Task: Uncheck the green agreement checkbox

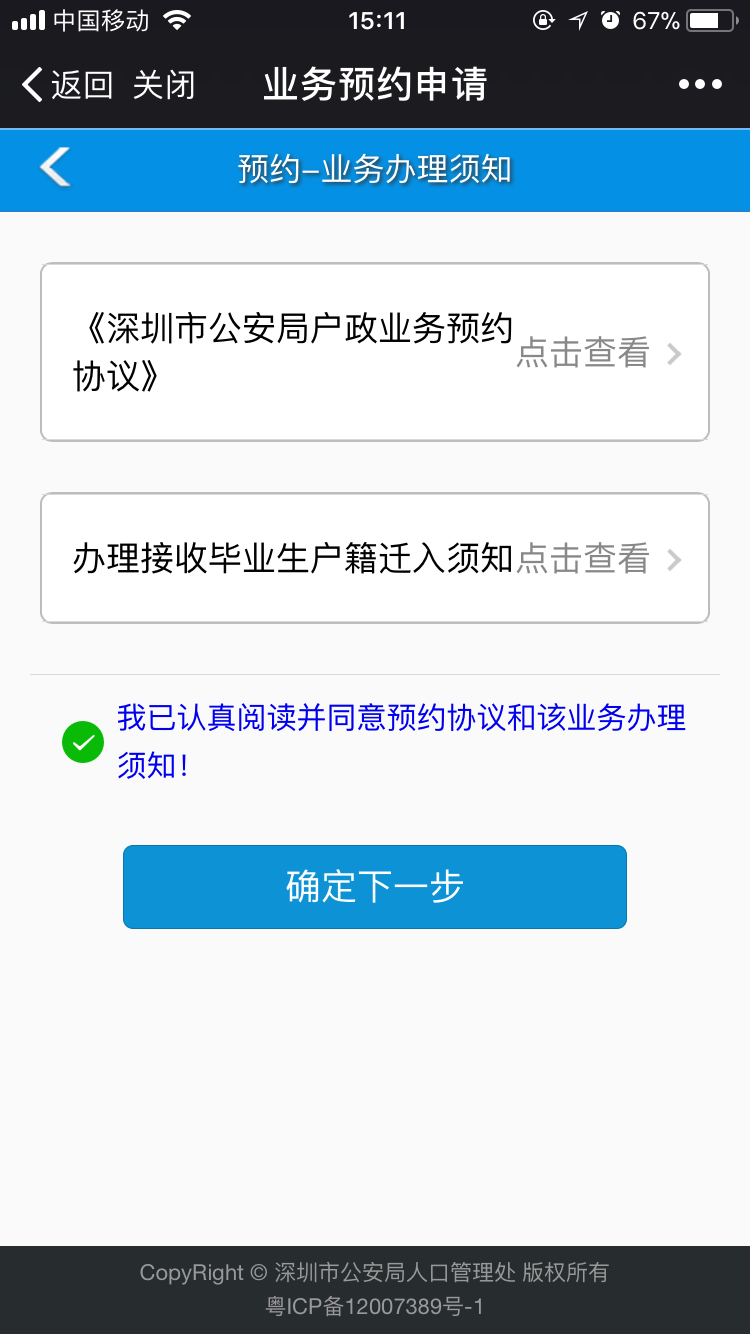Action: point(83,742)
